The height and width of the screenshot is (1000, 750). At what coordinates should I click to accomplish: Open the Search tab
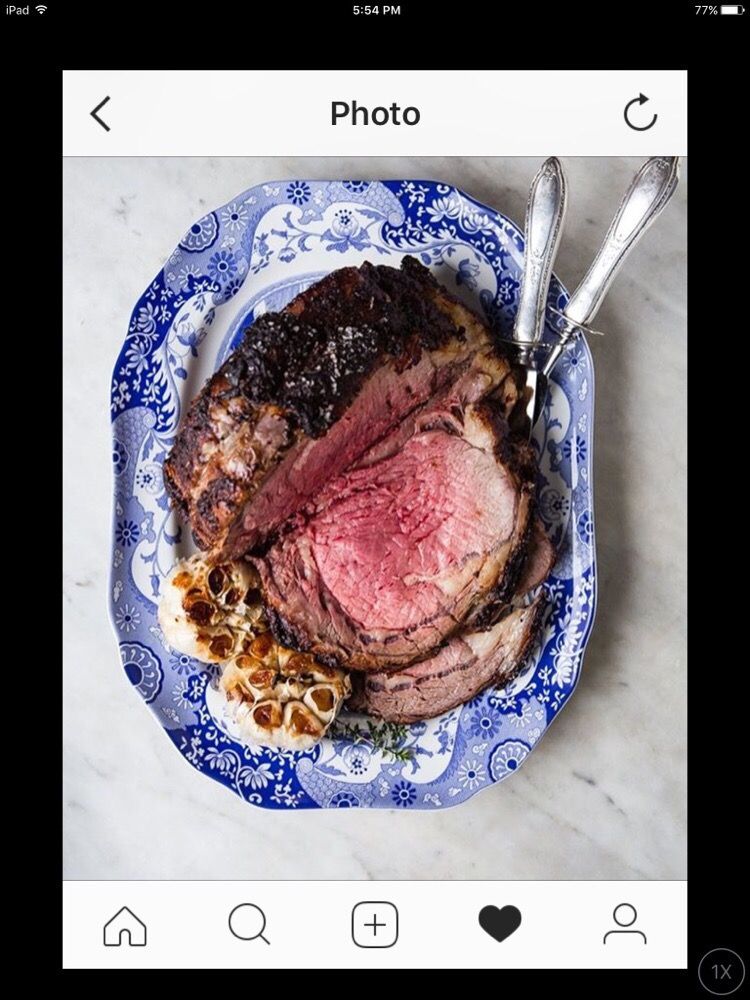(249, 925)
